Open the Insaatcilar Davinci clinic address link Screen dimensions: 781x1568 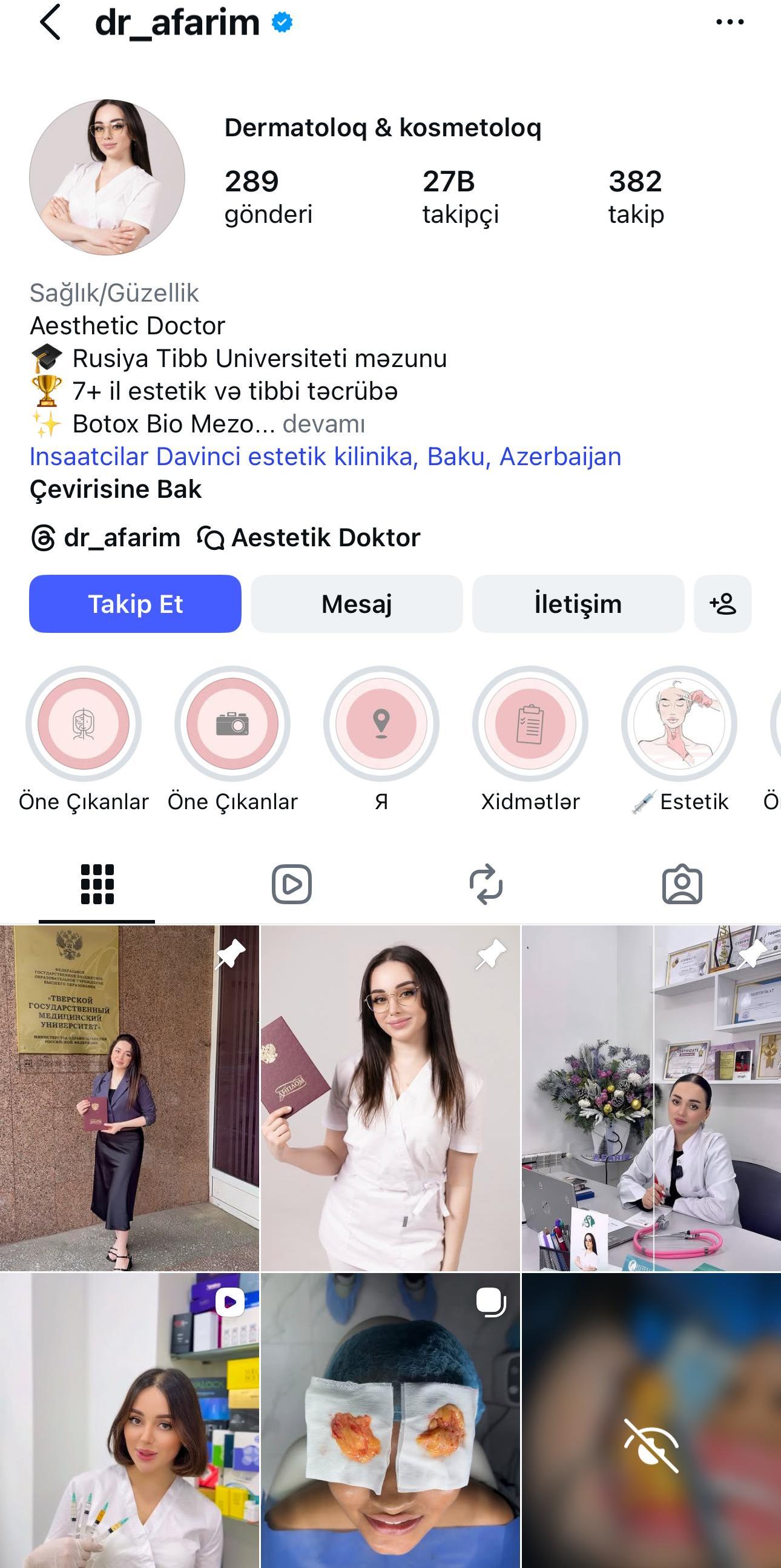pos(326,457)
